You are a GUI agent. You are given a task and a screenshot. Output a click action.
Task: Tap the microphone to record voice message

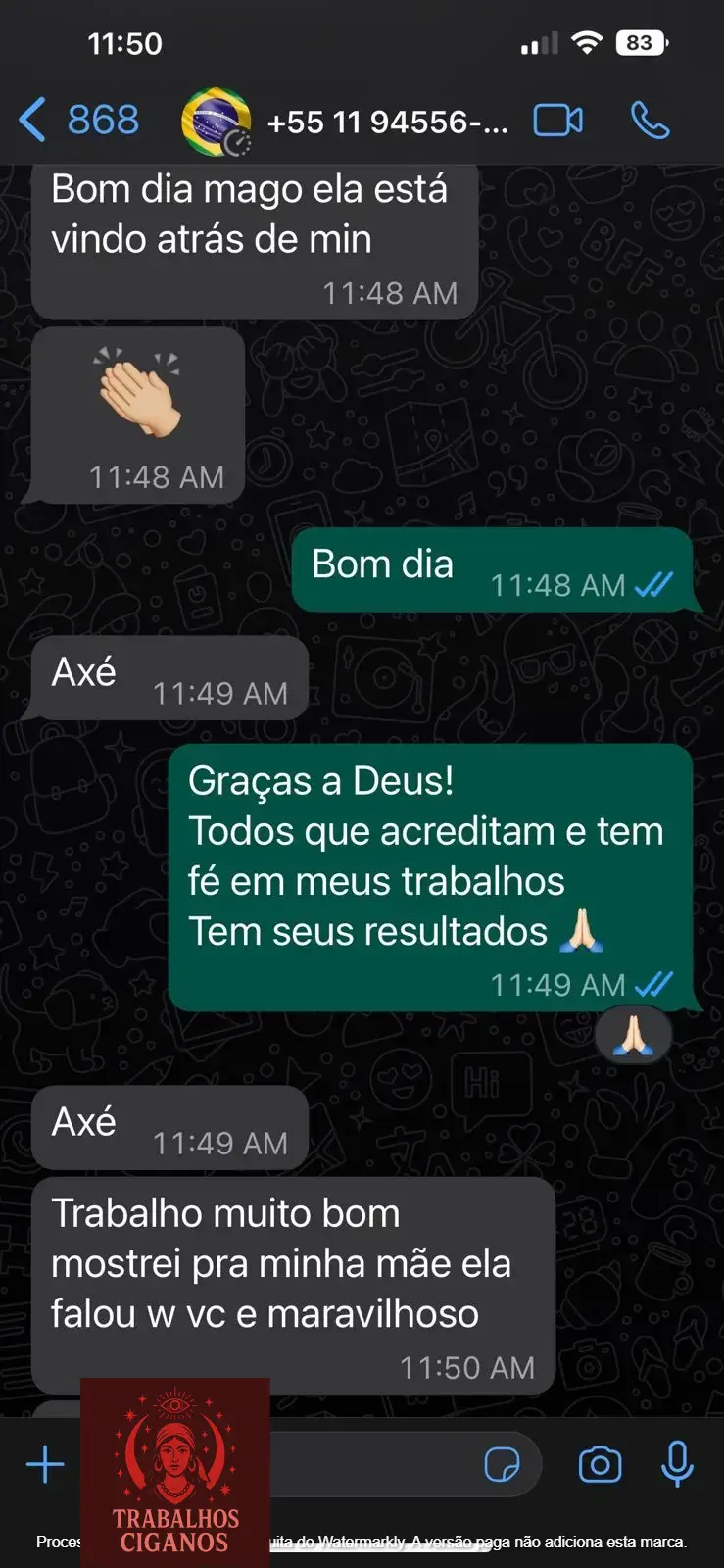coord(677,1465)
